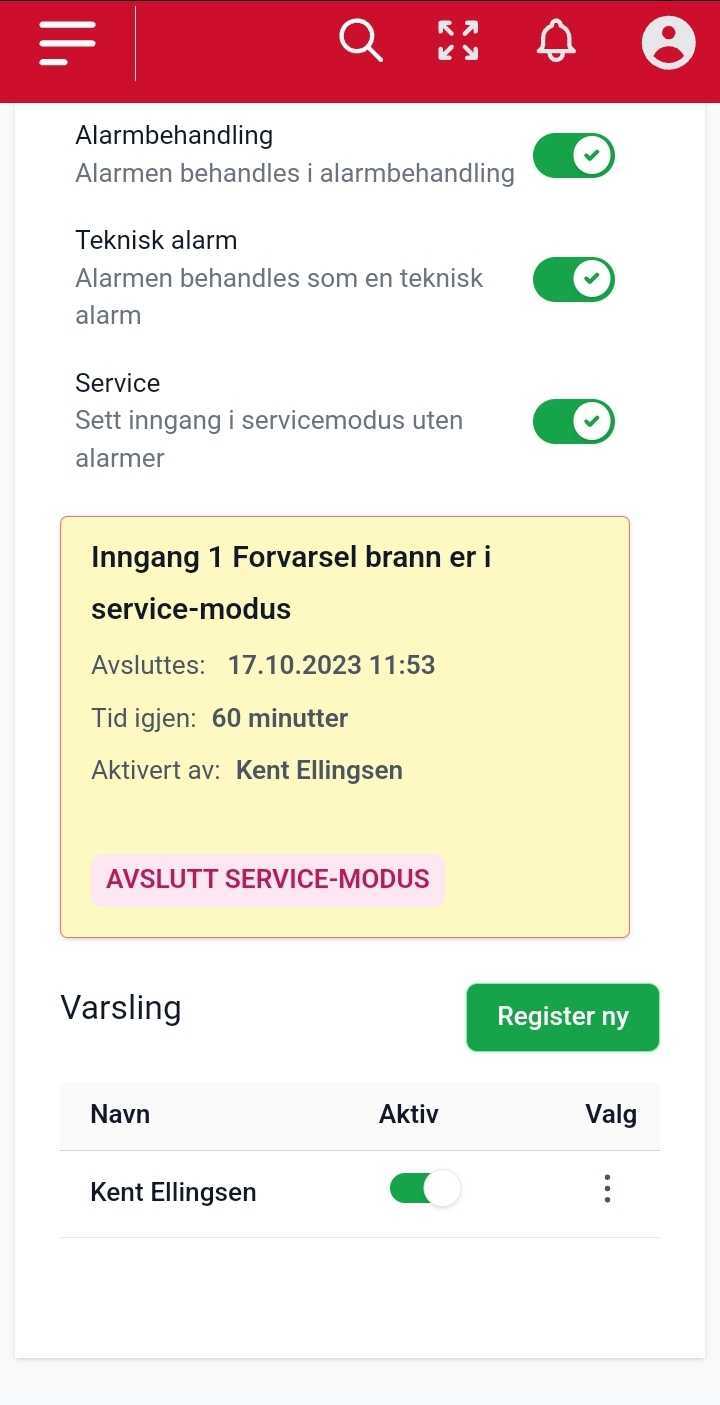Switch off the Service mode toggle
This screenshot has height=1405, width=720.
point(573,421)
